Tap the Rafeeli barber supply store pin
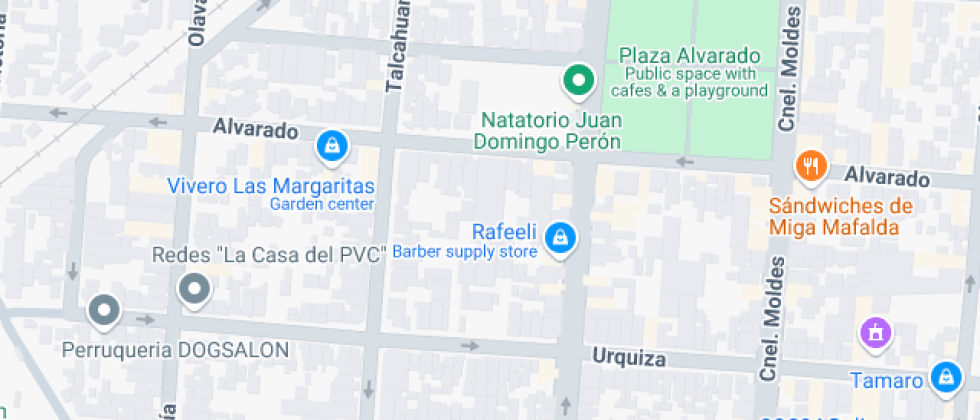The width and height of the screenshot is (980, 420). pyautogui.click(x=561, y=237)
